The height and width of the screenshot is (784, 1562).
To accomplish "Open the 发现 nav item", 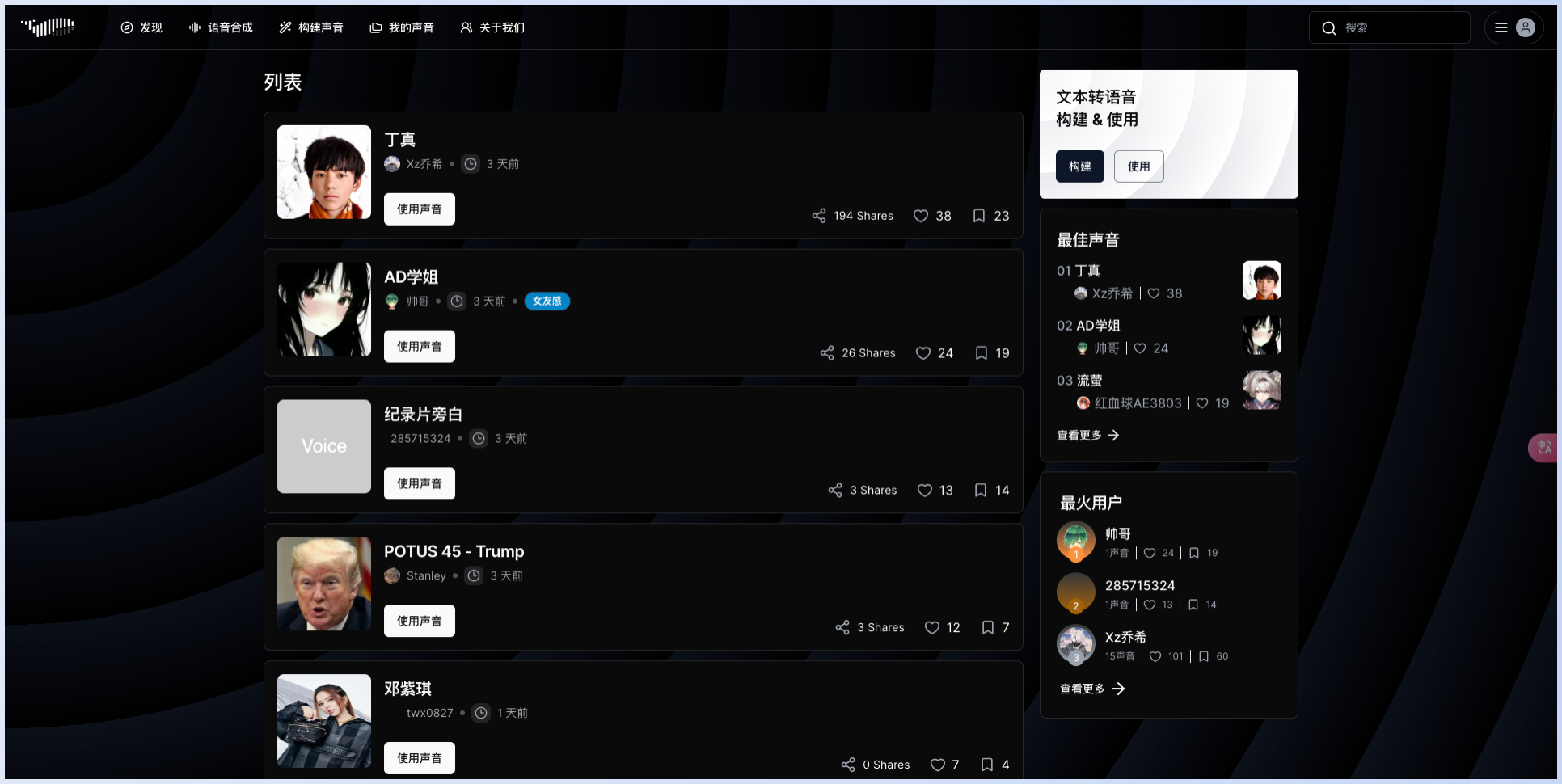I will tap(141, 27).
